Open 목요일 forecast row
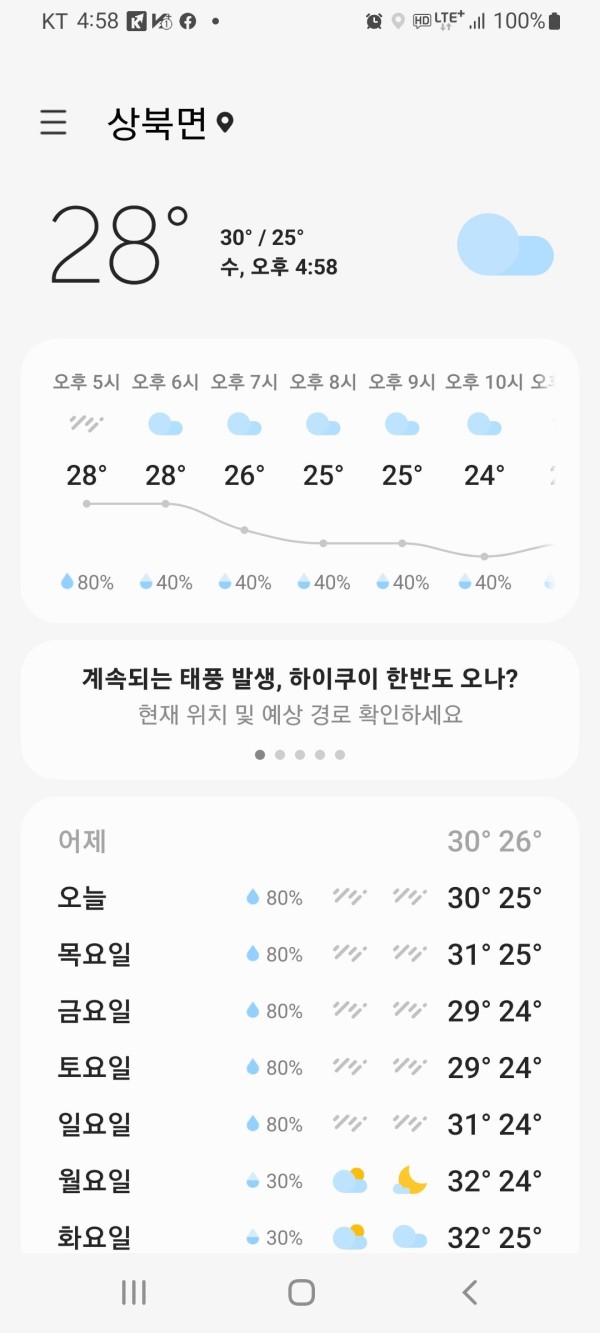 [300, 955]
